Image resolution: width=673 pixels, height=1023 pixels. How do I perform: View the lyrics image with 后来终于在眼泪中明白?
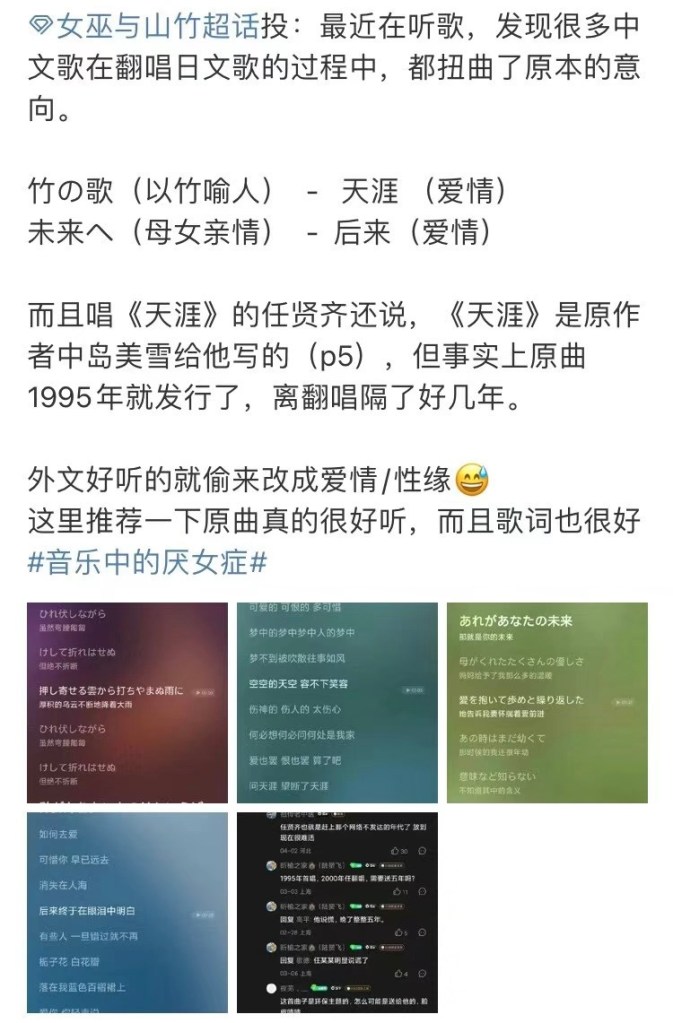127,912
